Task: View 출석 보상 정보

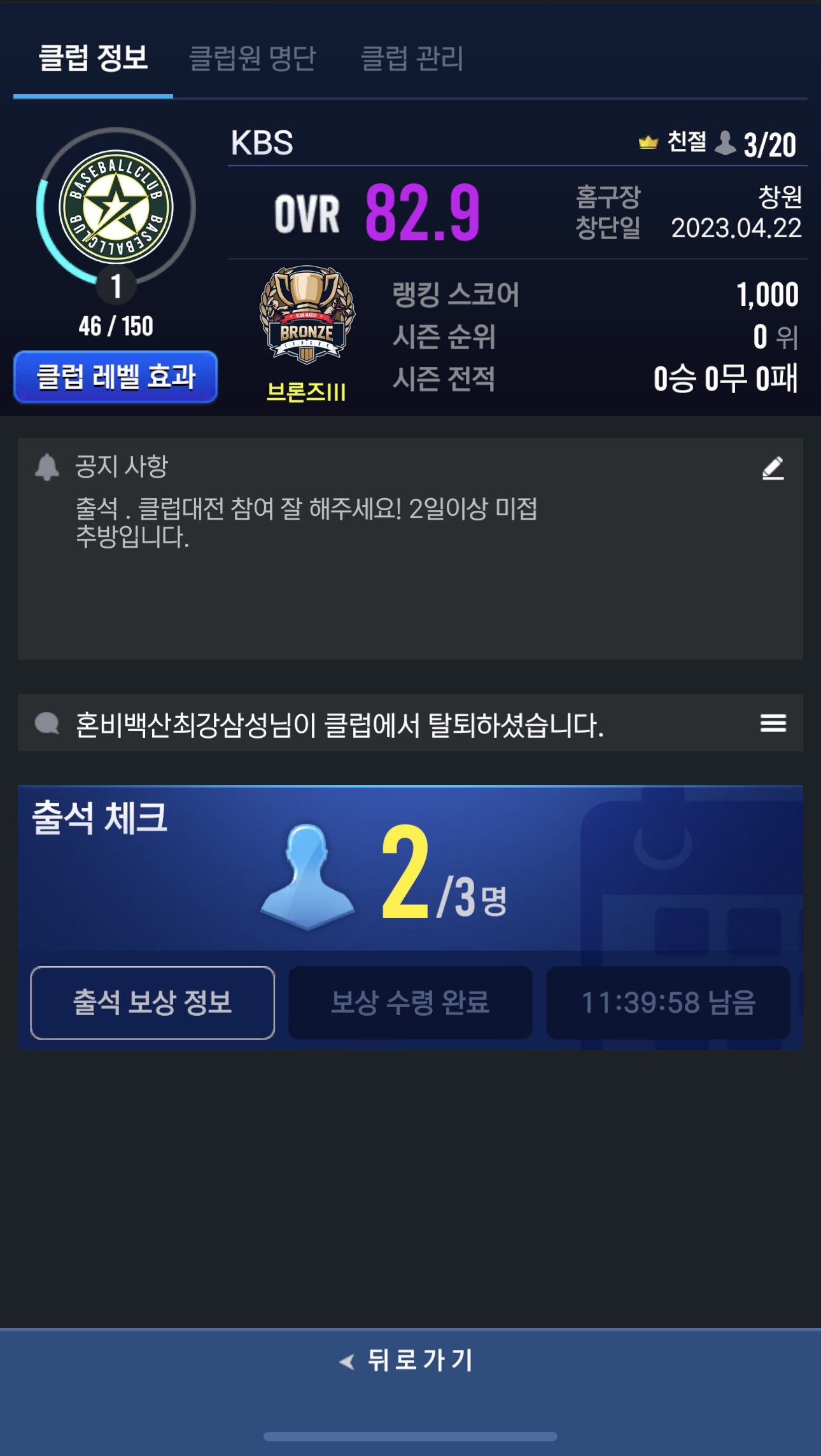Action: 153,1002
